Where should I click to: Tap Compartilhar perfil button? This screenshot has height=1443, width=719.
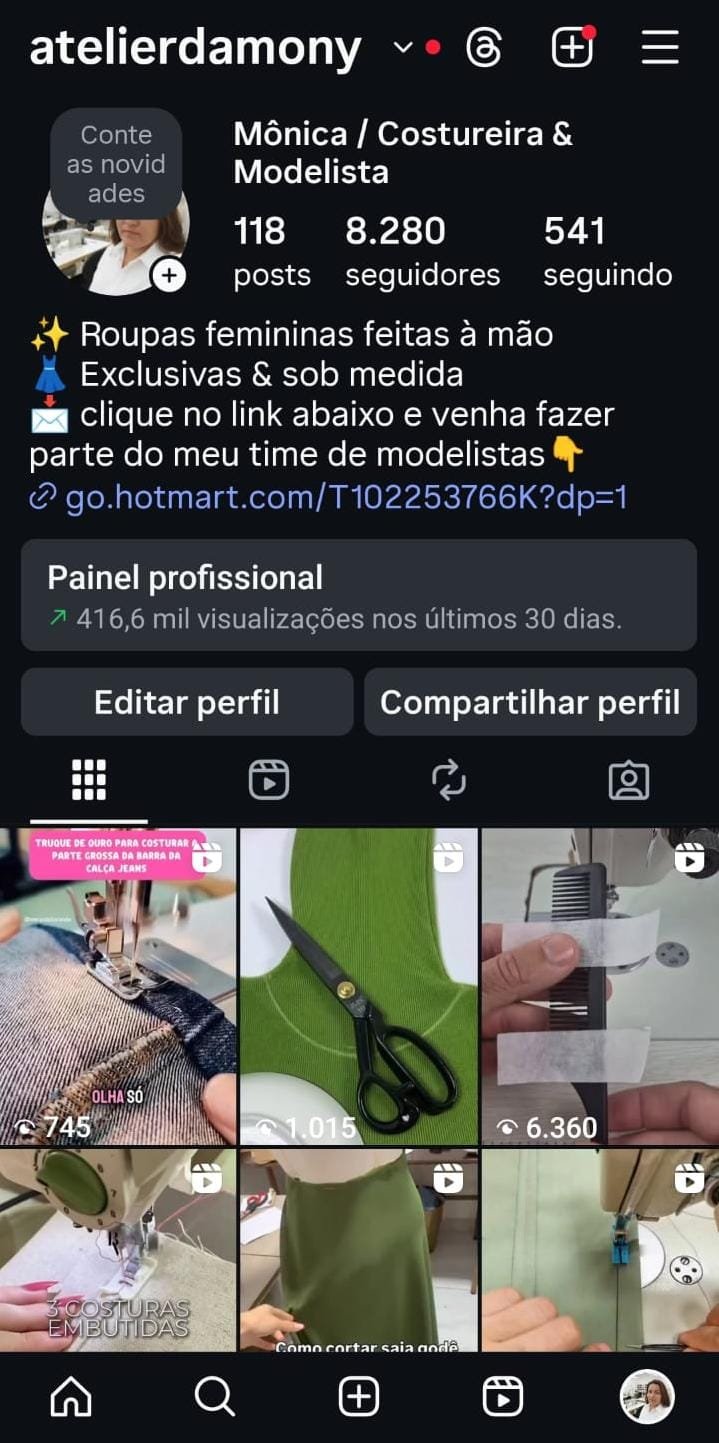click(530, 702)
